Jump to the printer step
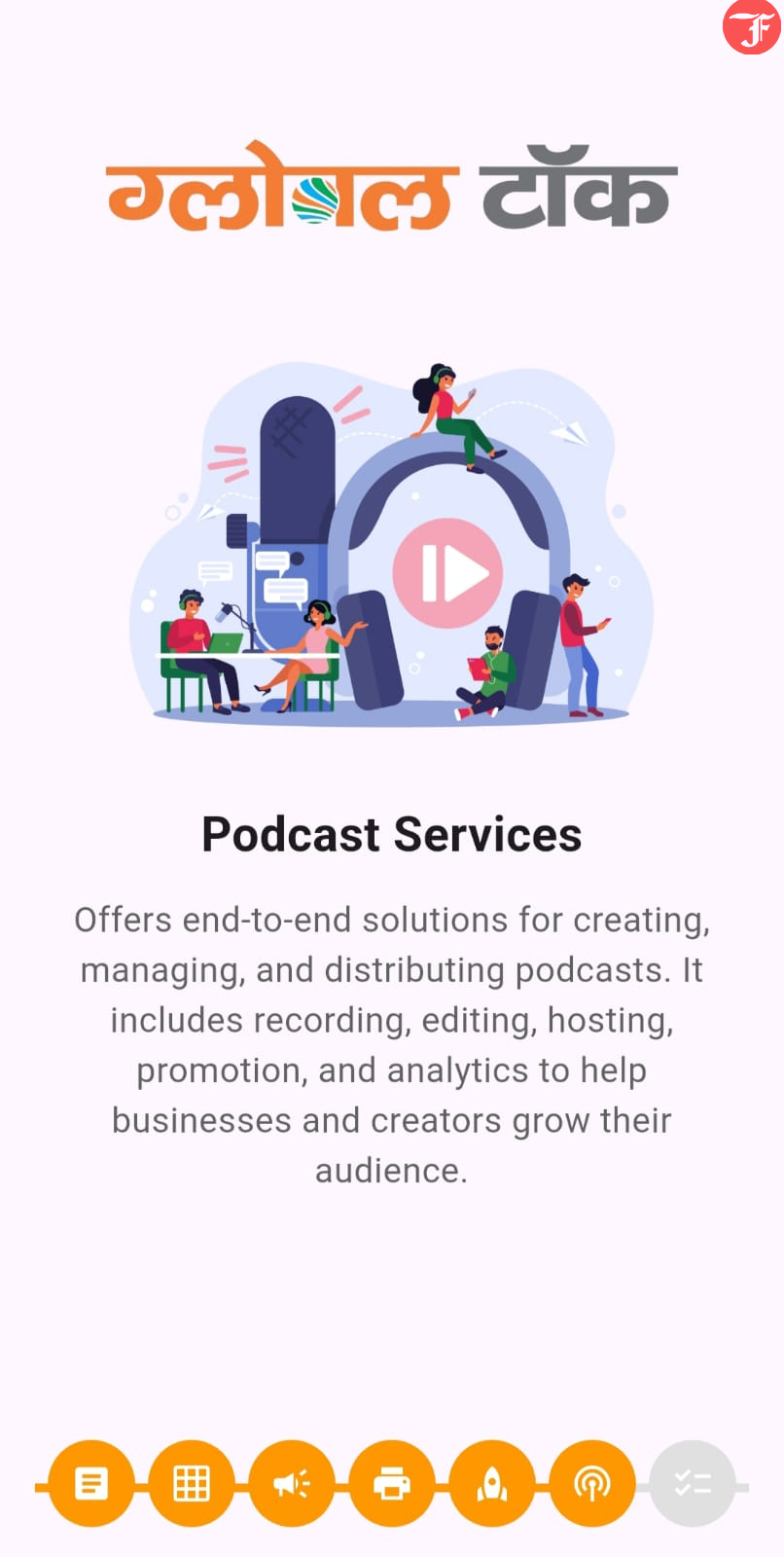 tap(392, 1483)
